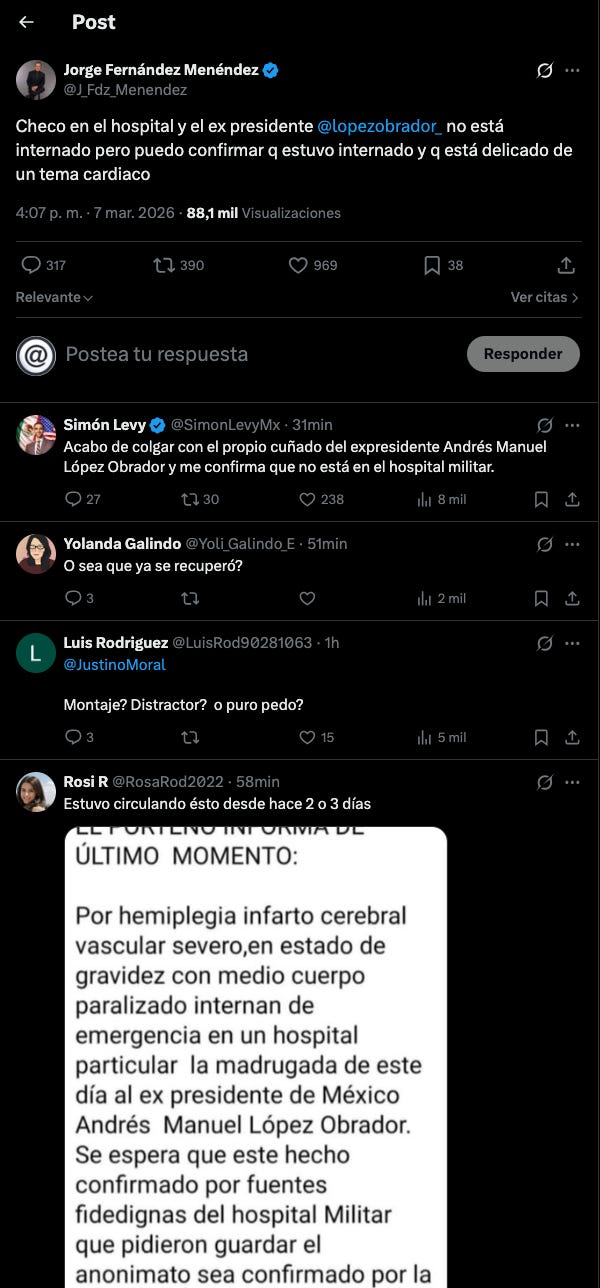The height and width of the screenshot is (1288, 600).
Task: Like Yolanda Galindo's reply
Action: tap(308, 598)
